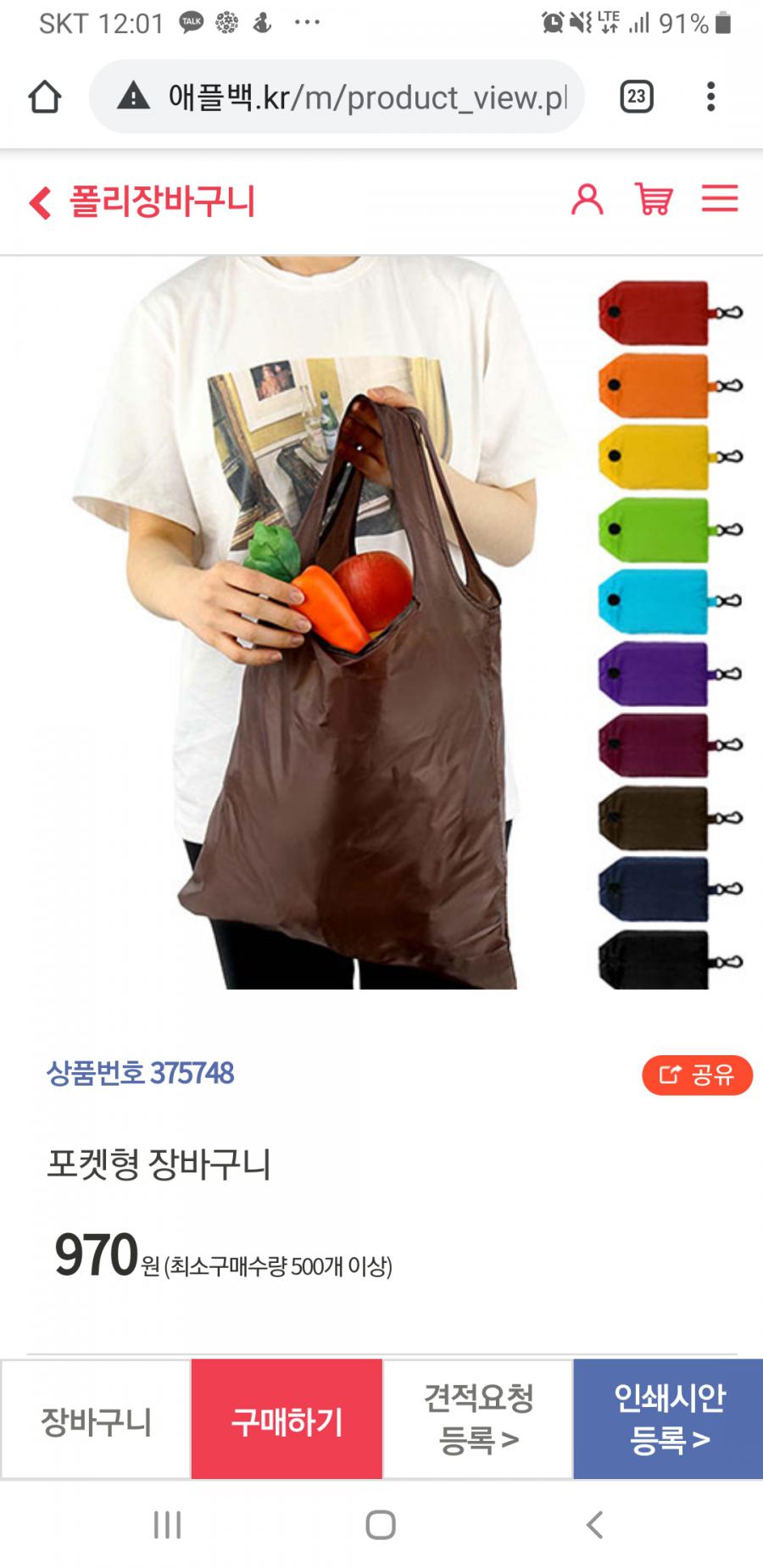Open recent apps from navigation bar
Image resolution: width=763 pixels, height=1568 pixels.
click(167, 1524)
